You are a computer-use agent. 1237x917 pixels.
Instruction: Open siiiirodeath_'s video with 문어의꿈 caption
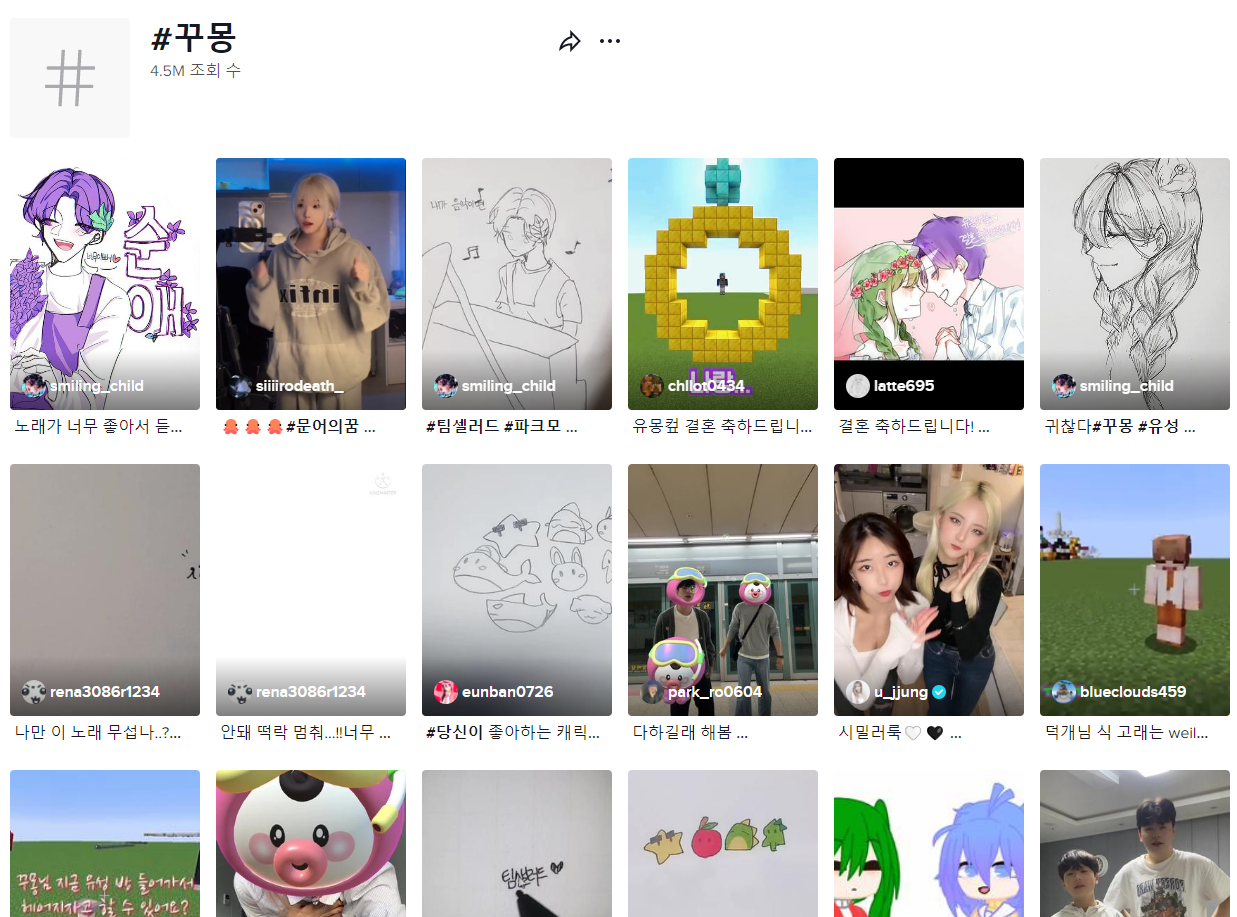pyautogui.click(x=311, y=284)
